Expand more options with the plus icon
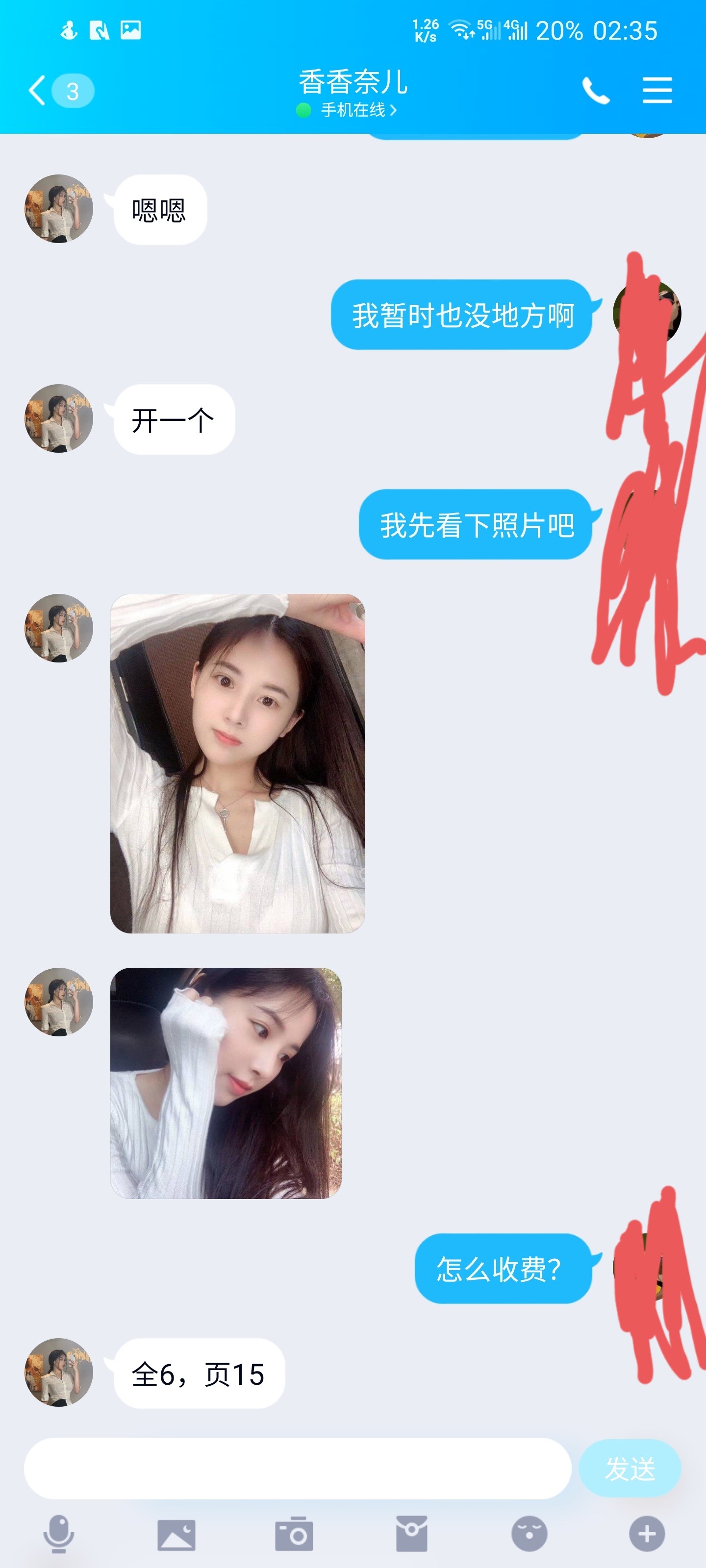Viewport: 706px width, 1568px height. click(646, 1534)
